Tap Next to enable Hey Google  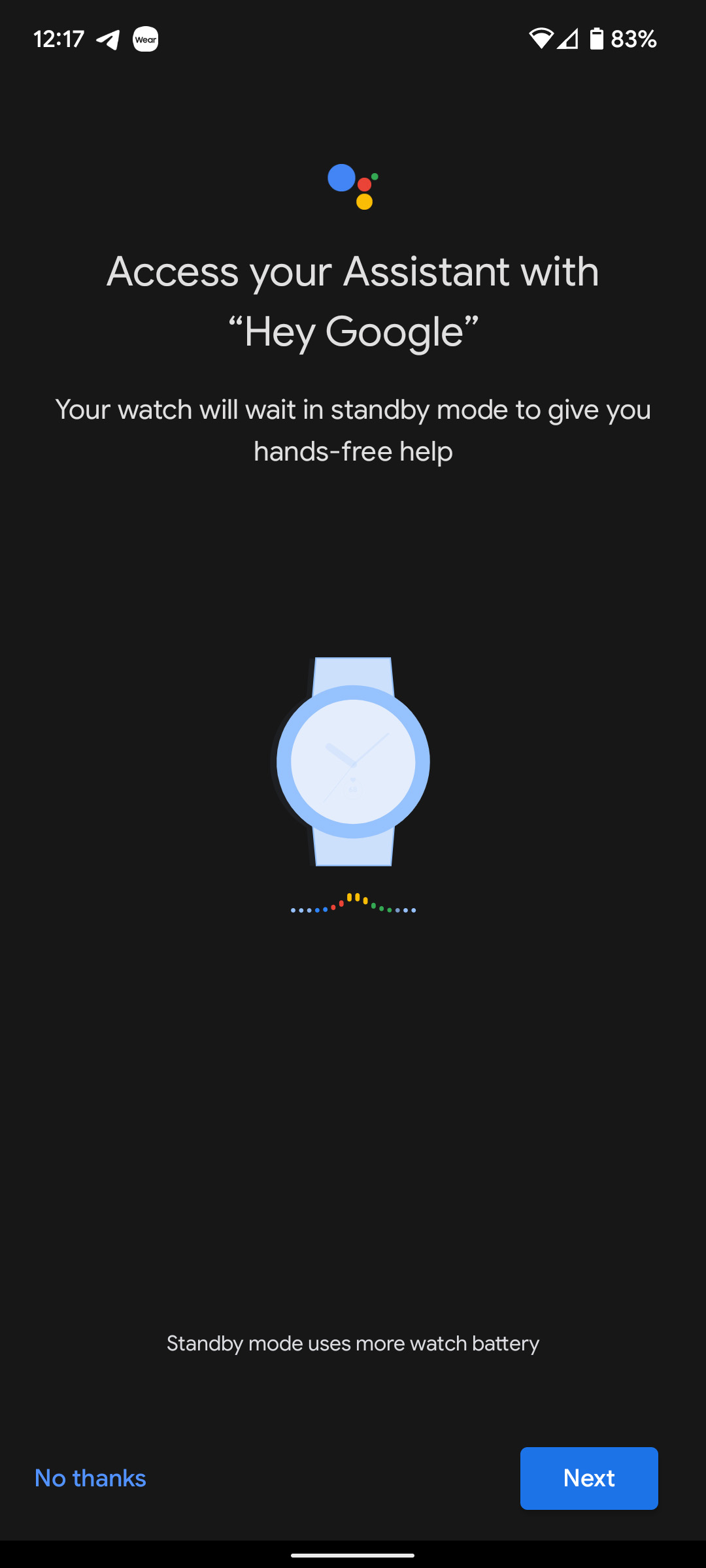tap(588, 1478)
